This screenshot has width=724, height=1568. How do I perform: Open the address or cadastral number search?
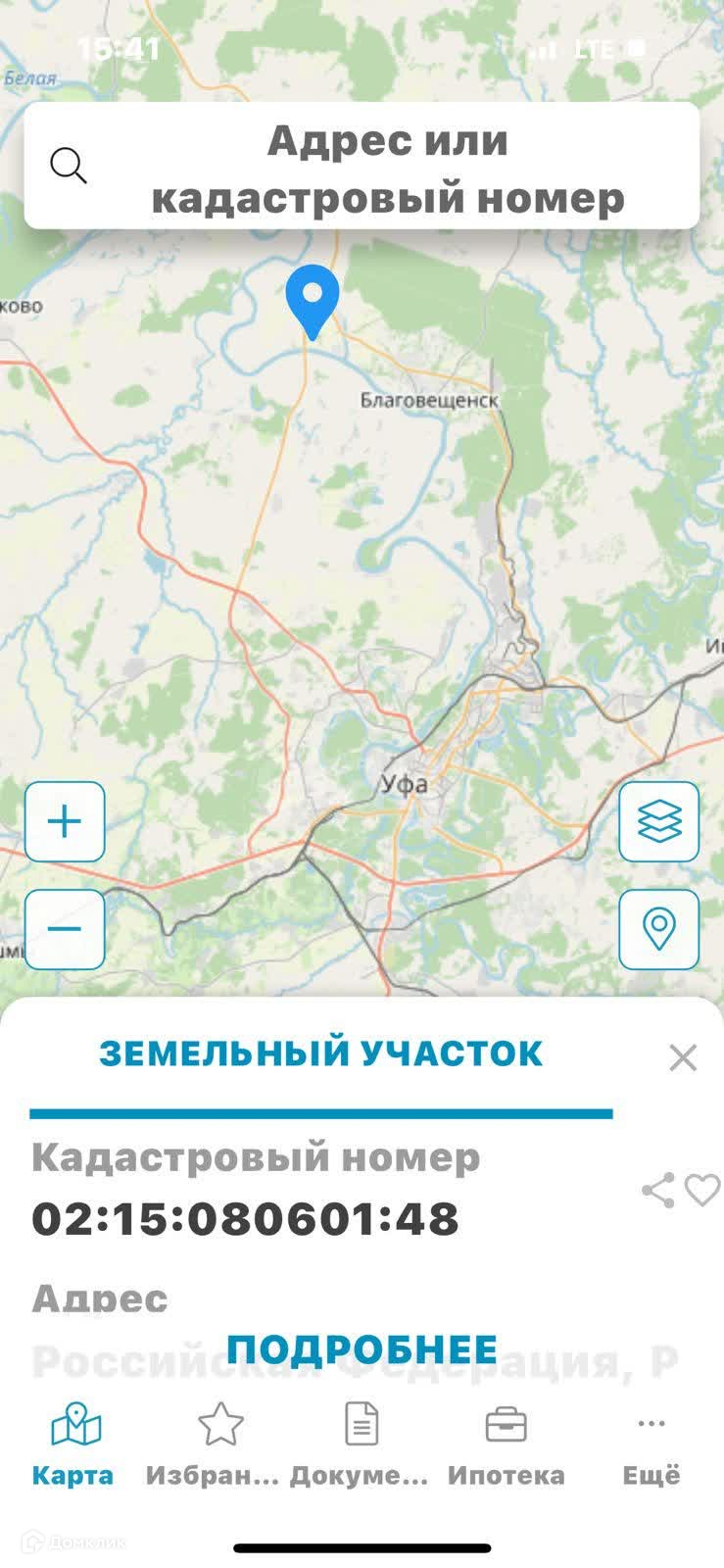pos(362,168)
